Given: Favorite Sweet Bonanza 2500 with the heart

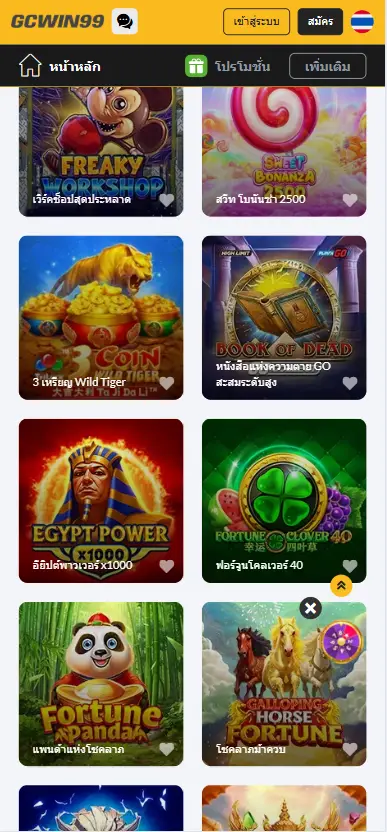Looking at the screenshot, I should click(350, 200).
